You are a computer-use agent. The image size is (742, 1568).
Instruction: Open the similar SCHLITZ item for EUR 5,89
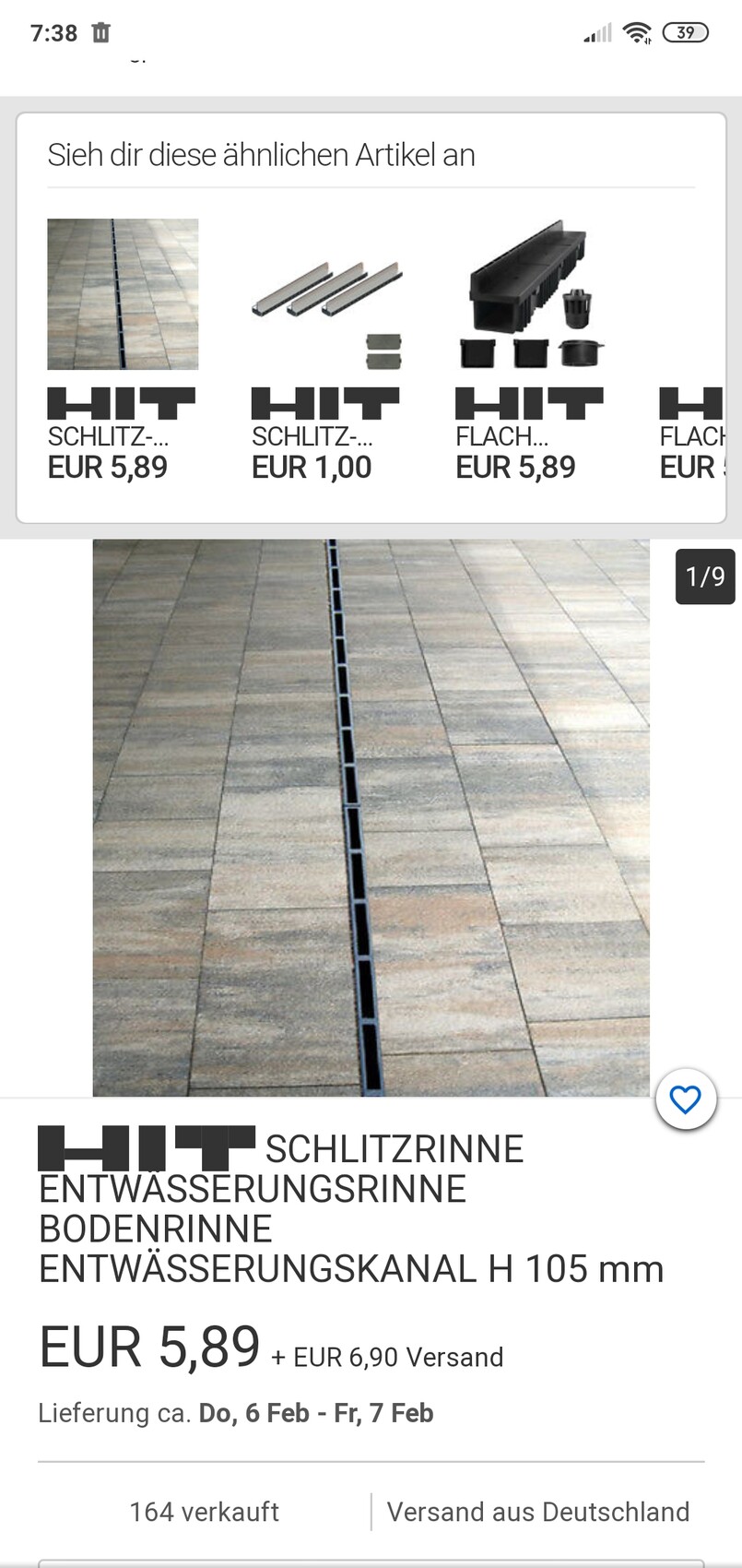click(x=123, y=295)
